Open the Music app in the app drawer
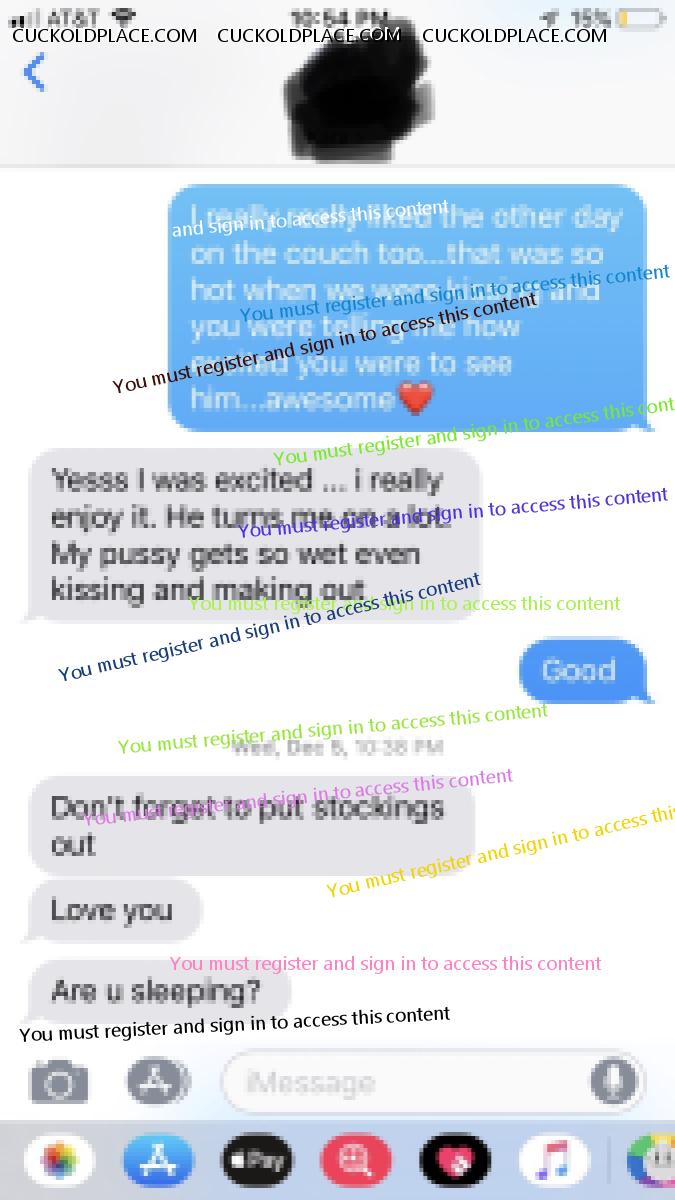 [553, 1161]
